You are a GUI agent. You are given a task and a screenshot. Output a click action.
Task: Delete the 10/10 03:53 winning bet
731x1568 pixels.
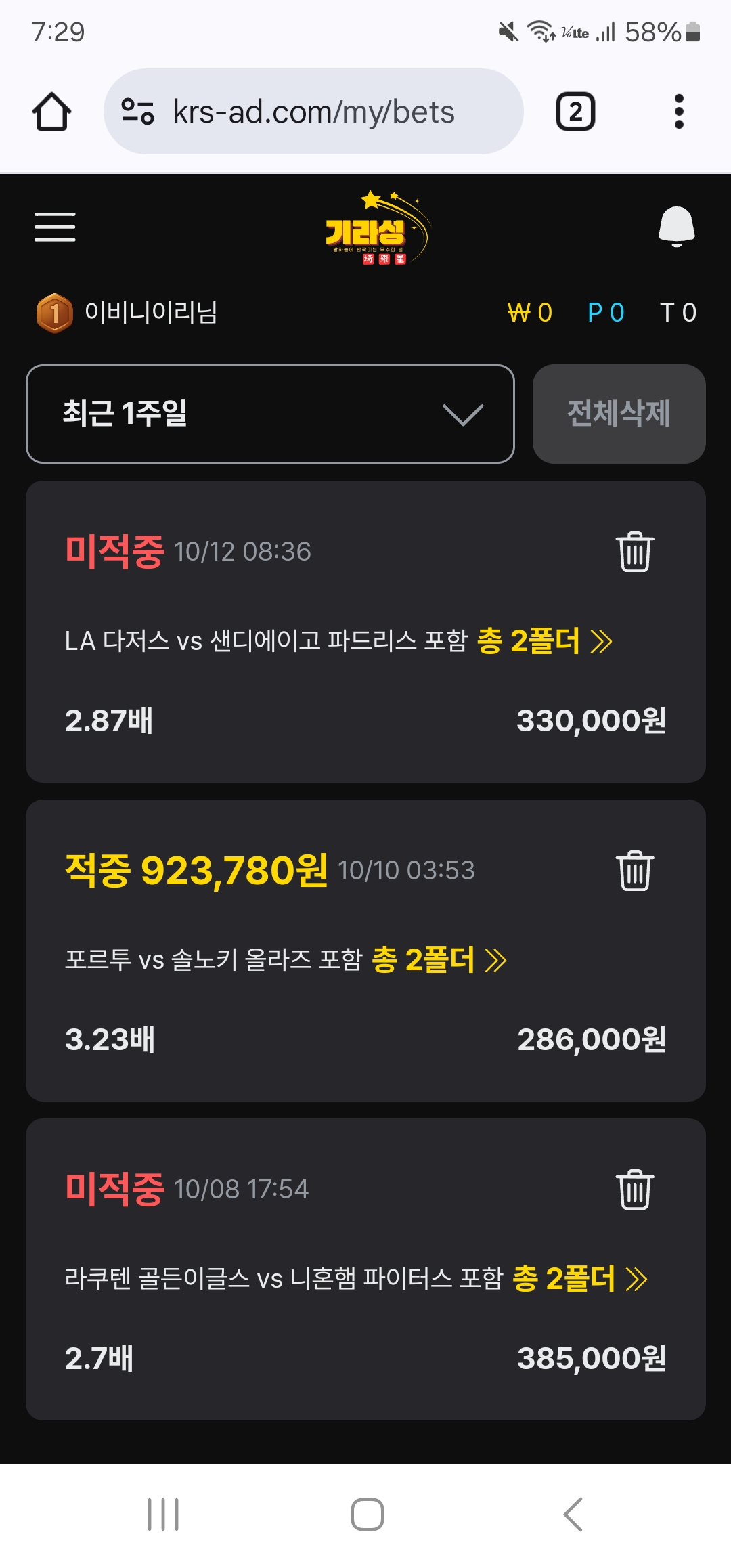[x=635, y=871]
